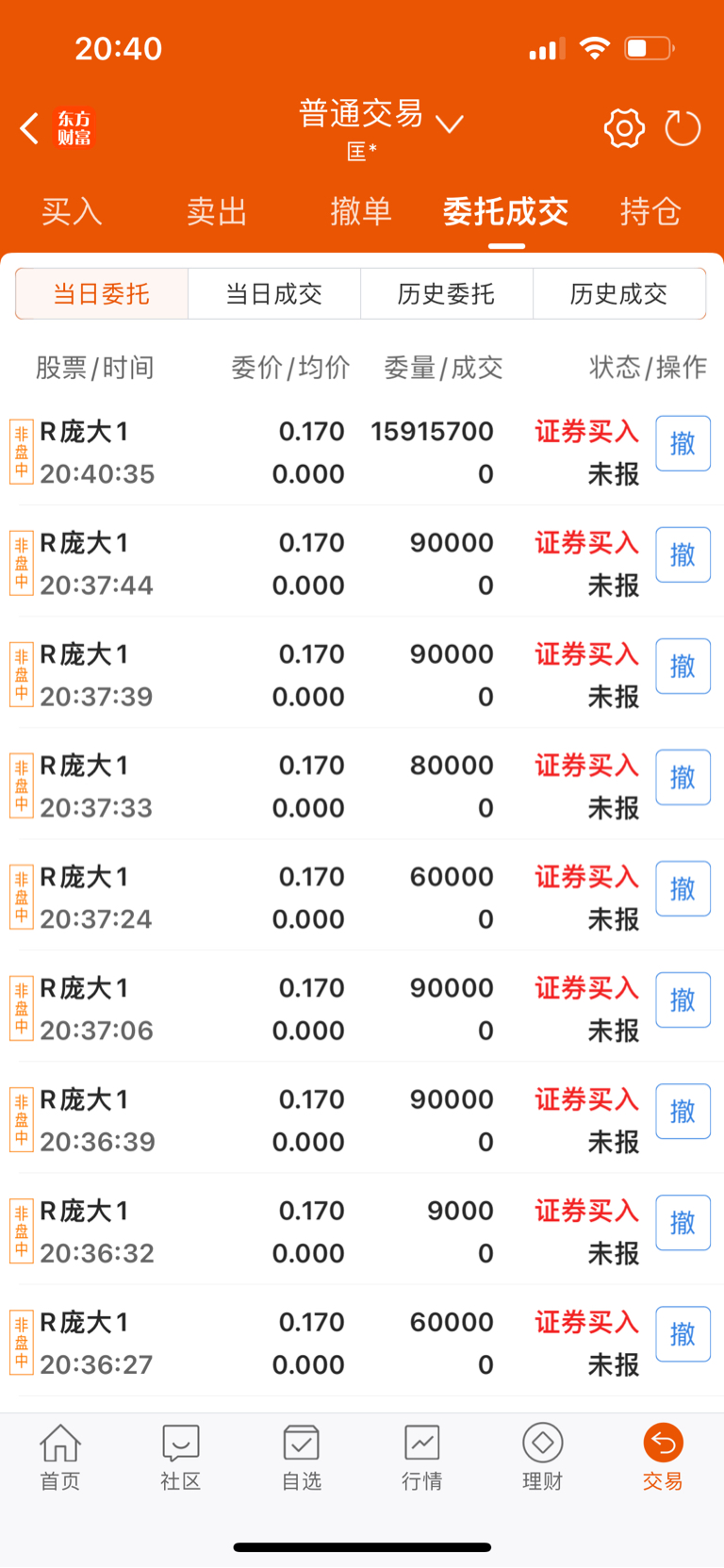Open the 撤单 tab

click(x=361, y=211)
